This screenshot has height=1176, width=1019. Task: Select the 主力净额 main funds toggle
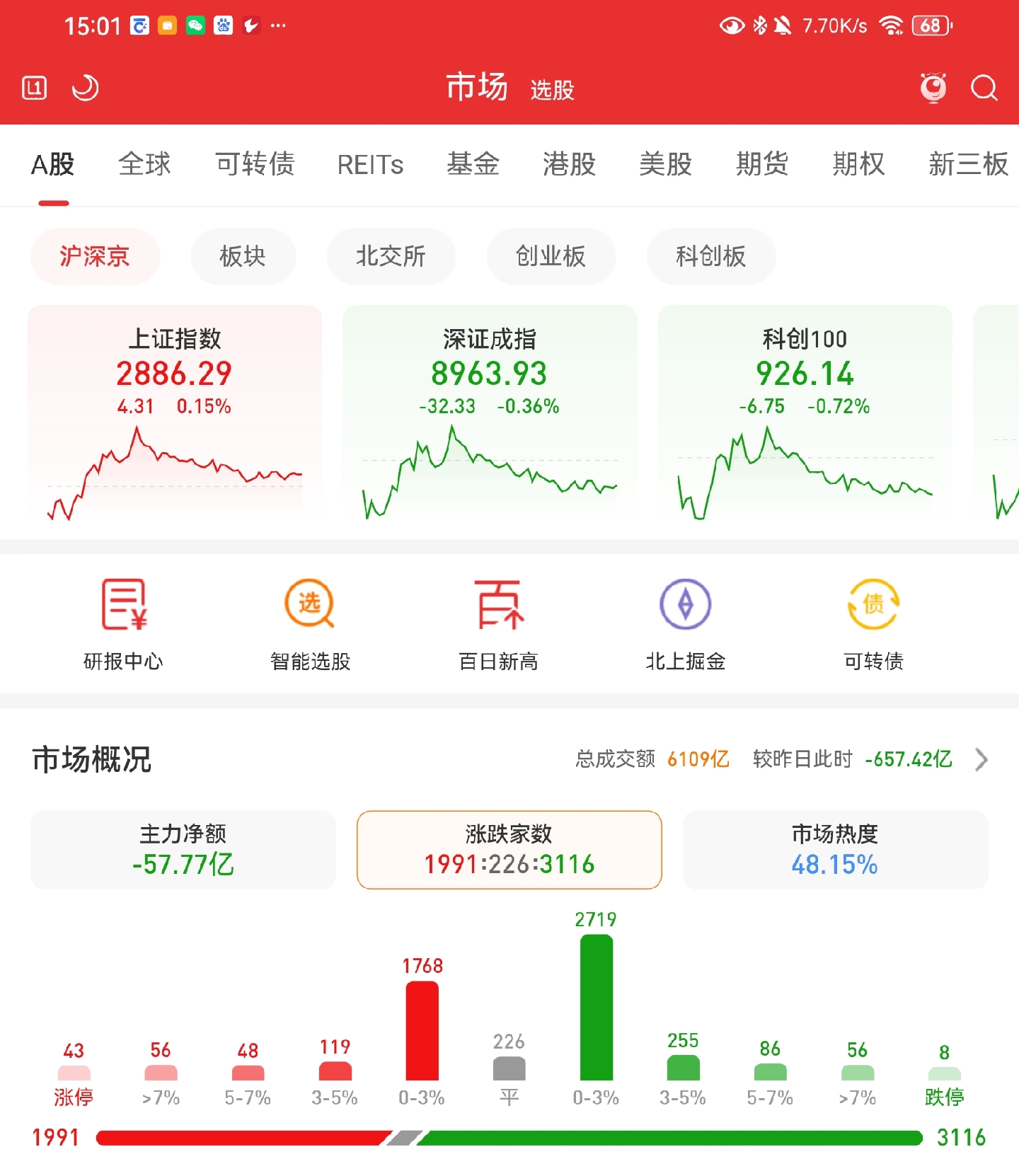pyautogui.click(x=183, y=850)
